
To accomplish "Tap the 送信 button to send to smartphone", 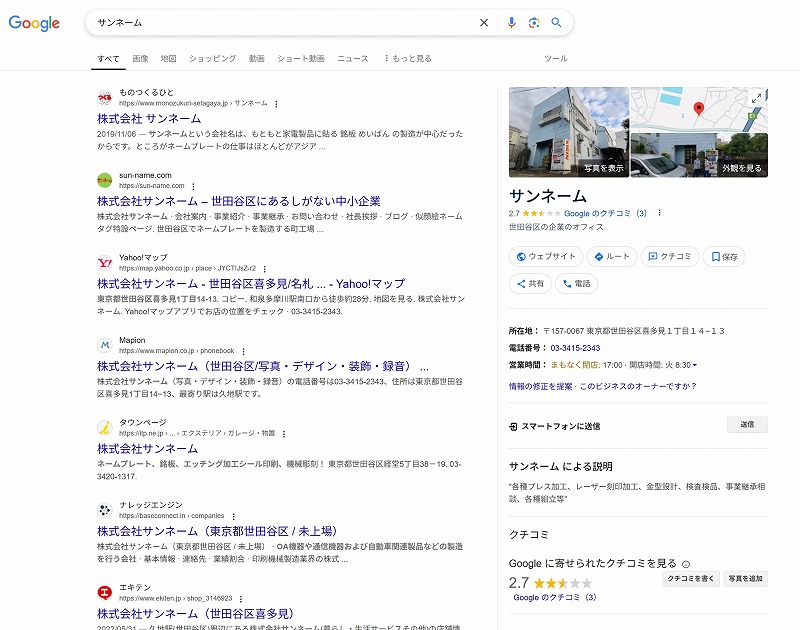I will pos(747,425).
